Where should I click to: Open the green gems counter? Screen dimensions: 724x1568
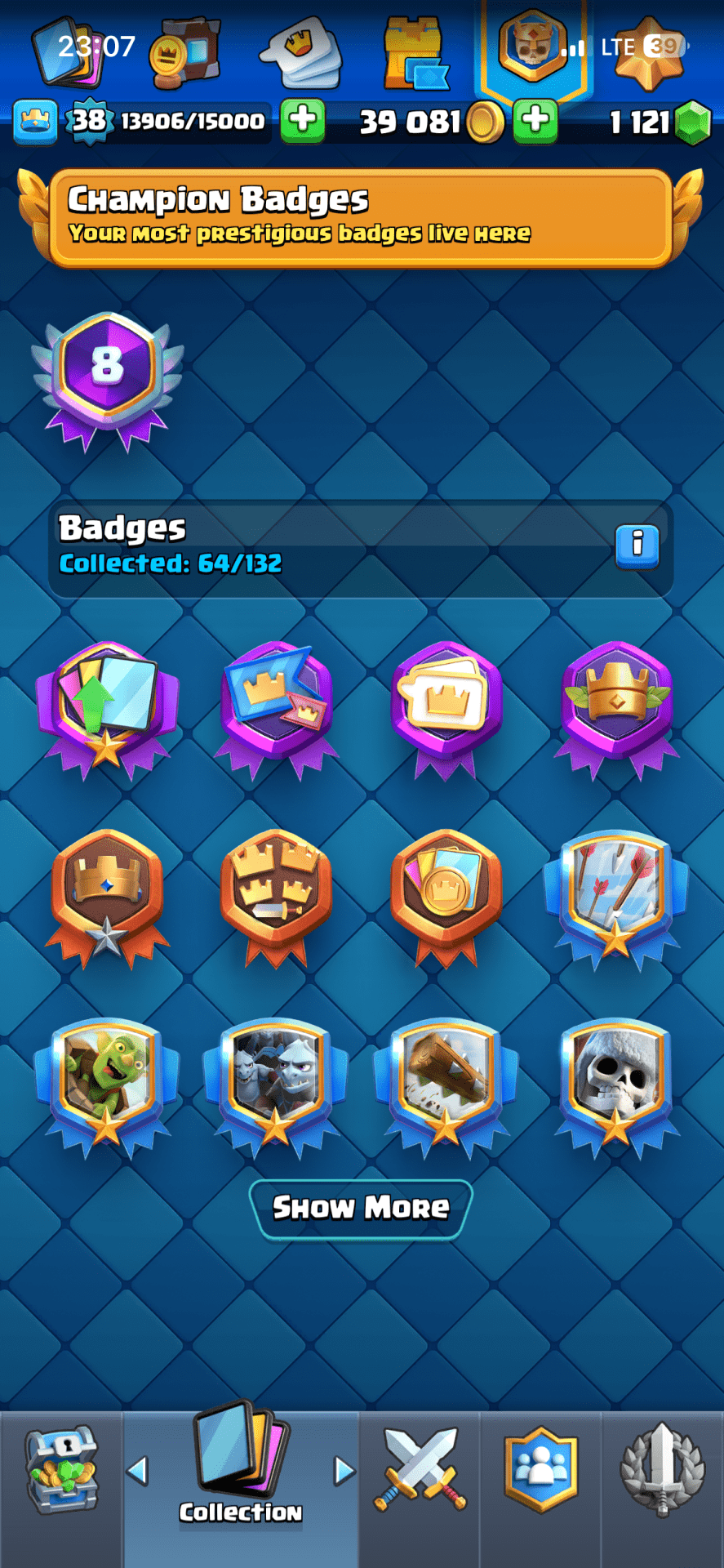pyautogui.click(x=661, y=122)
